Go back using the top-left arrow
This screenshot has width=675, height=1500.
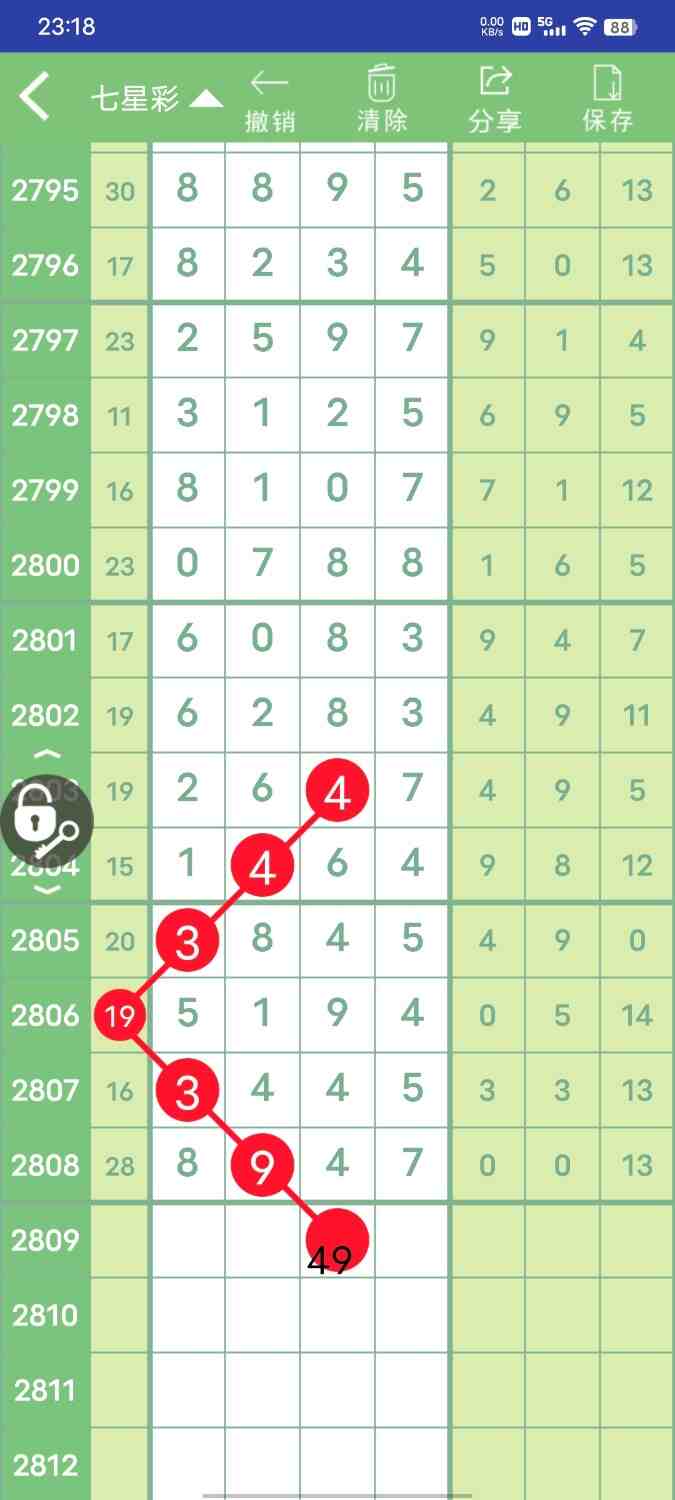point(35,97)
